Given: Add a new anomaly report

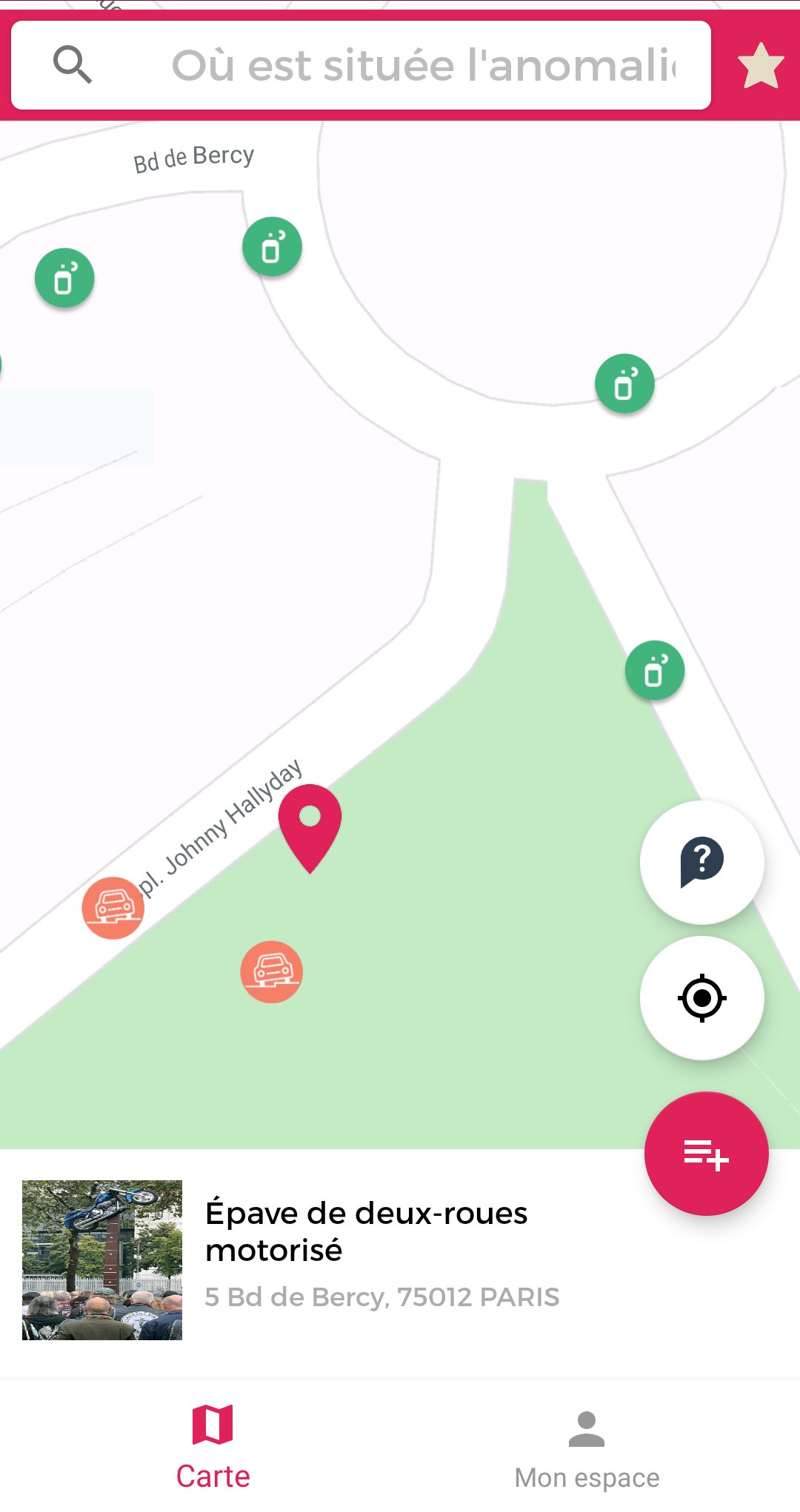Looking at the screenshot, I should (706, 1154).
